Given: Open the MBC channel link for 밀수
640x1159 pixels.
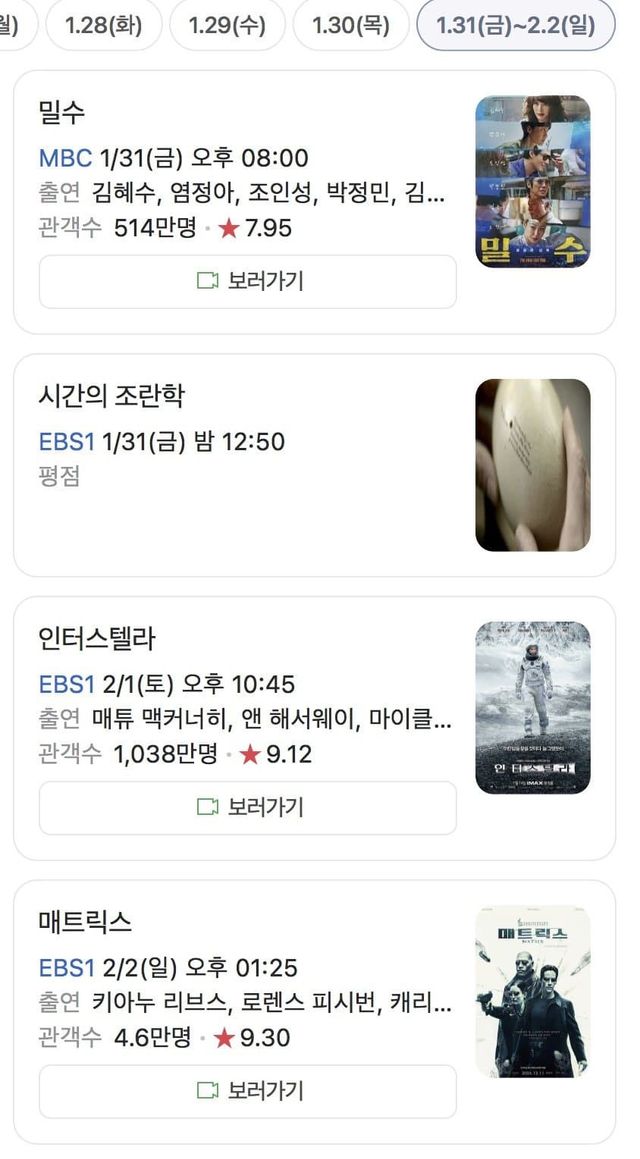Looking at the screenshot, I should pos(65,158).
